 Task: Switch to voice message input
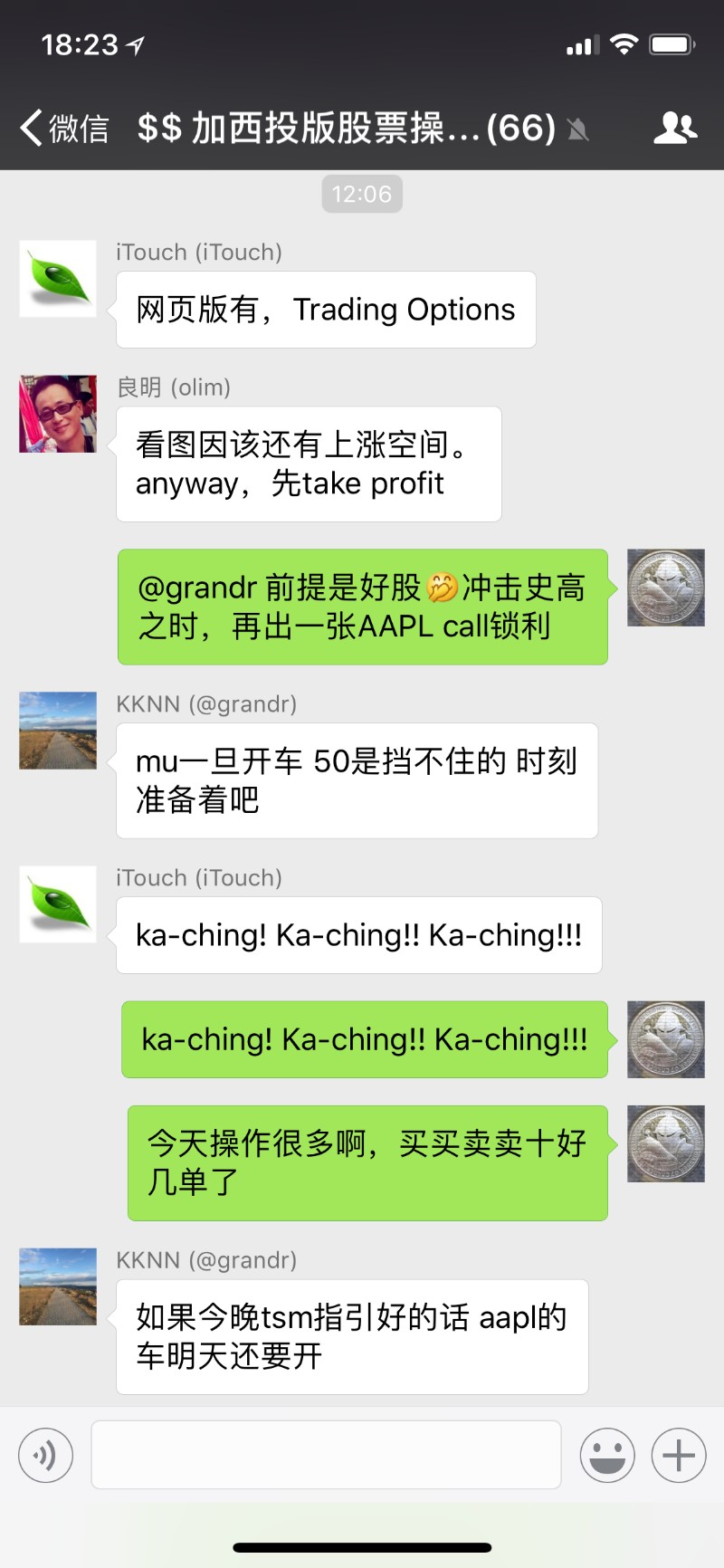click(x=45, y=1455)
